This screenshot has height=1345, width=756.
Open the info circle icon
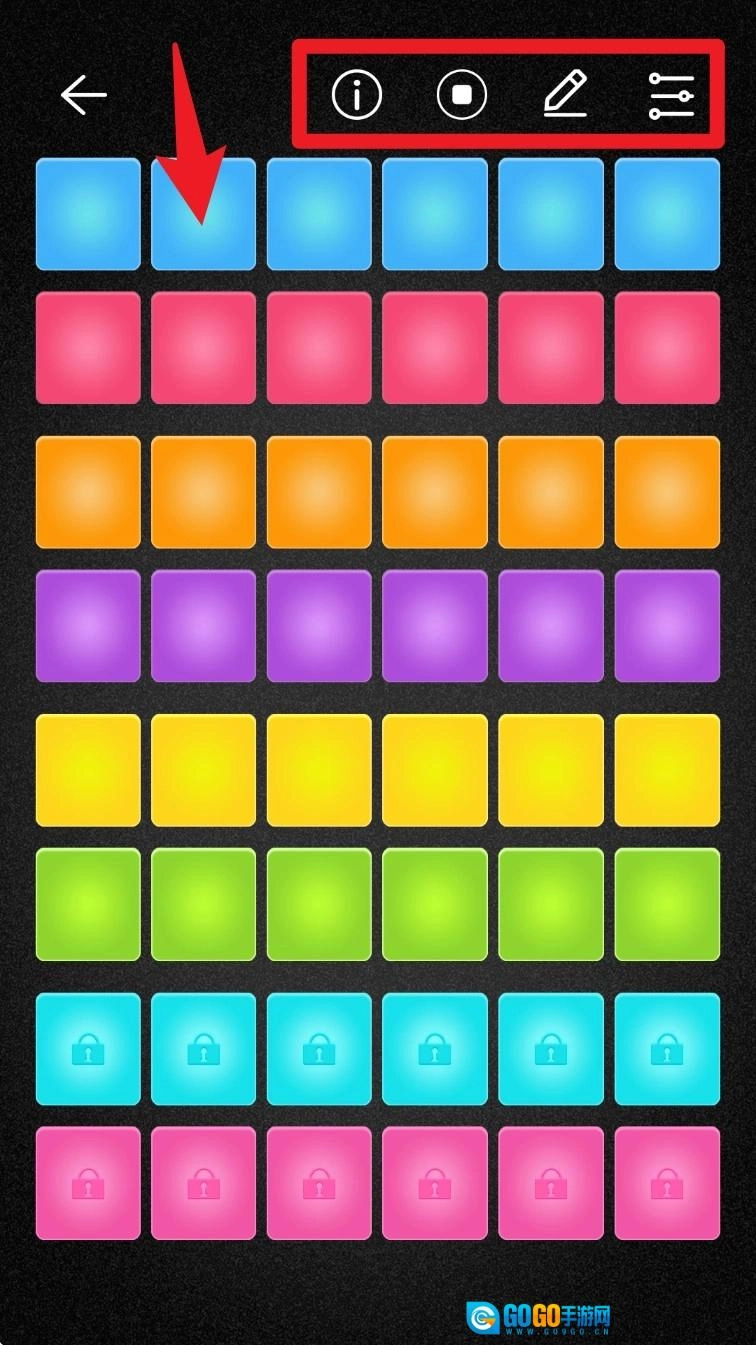click(x=357, y=95)
